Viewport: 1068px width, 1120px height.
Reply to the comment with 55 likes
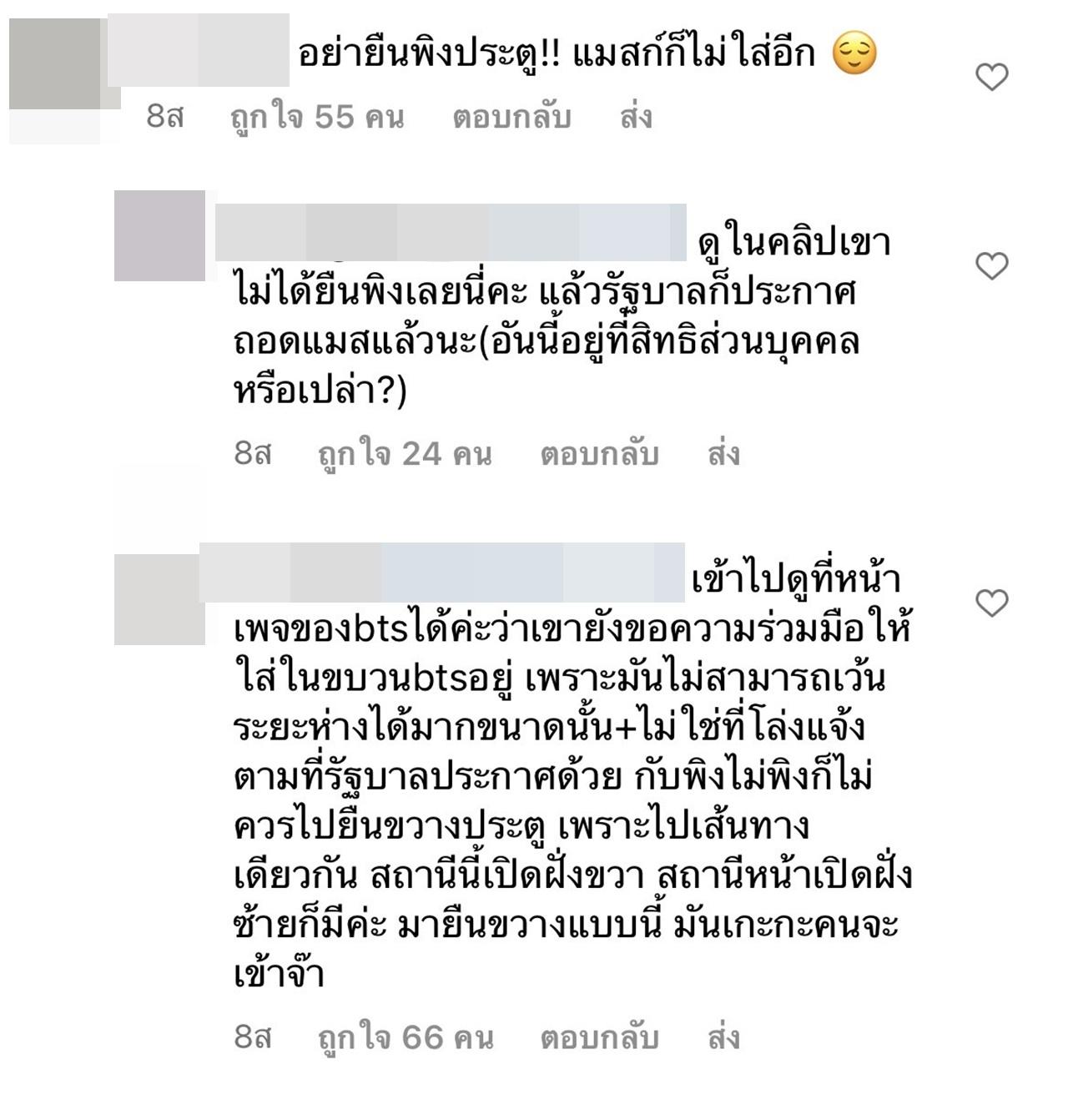coord(511,117)
